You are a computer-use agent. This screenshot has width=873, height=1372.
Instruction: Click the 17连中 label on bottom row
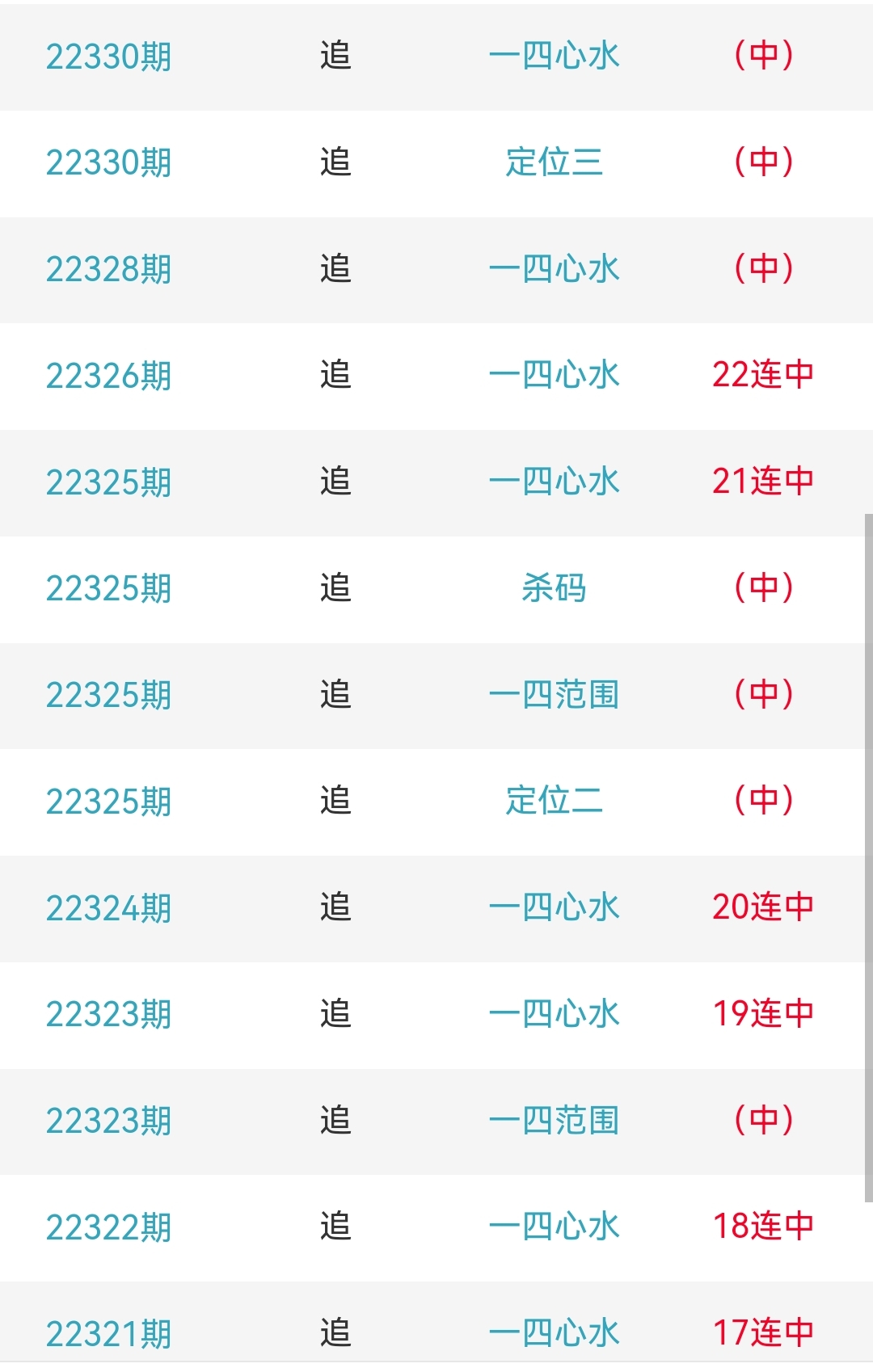(763, 1333)
